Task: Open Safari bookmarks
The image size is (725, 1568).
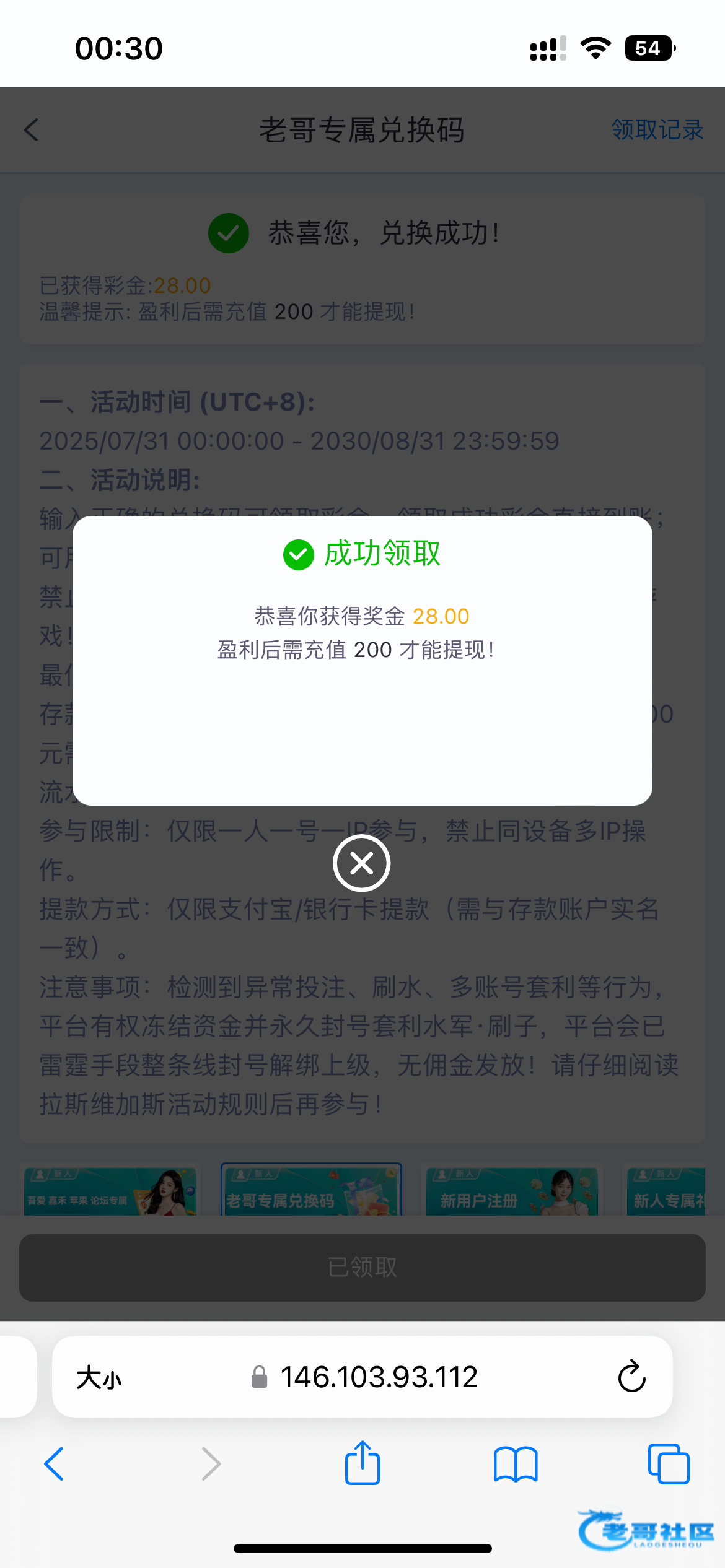Action: (x=515, y=1464)
